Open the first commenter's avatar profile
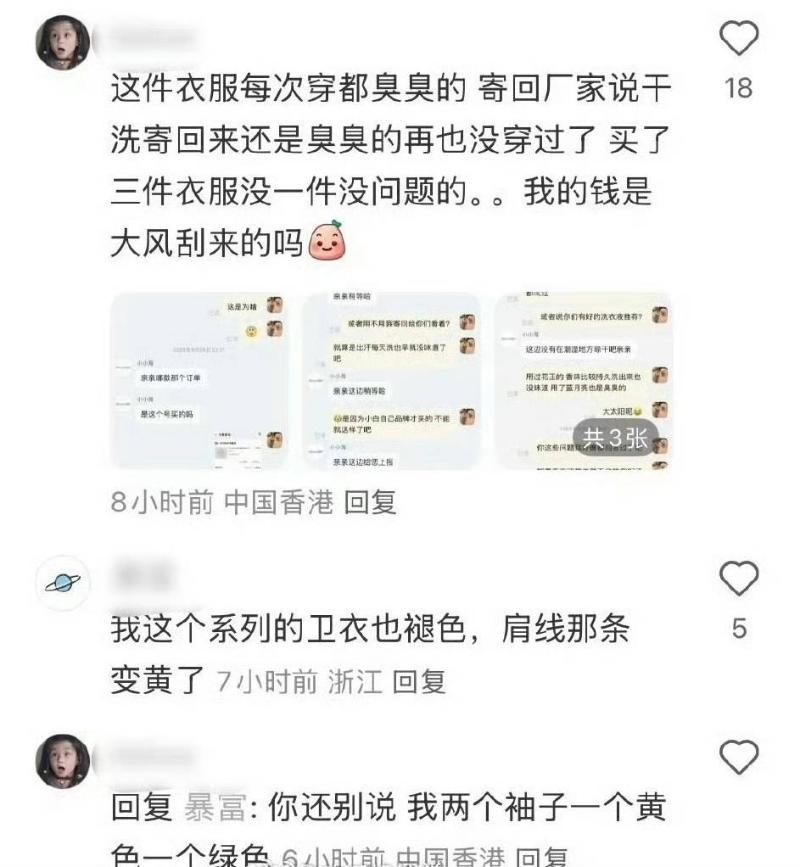 click(62, 42)
